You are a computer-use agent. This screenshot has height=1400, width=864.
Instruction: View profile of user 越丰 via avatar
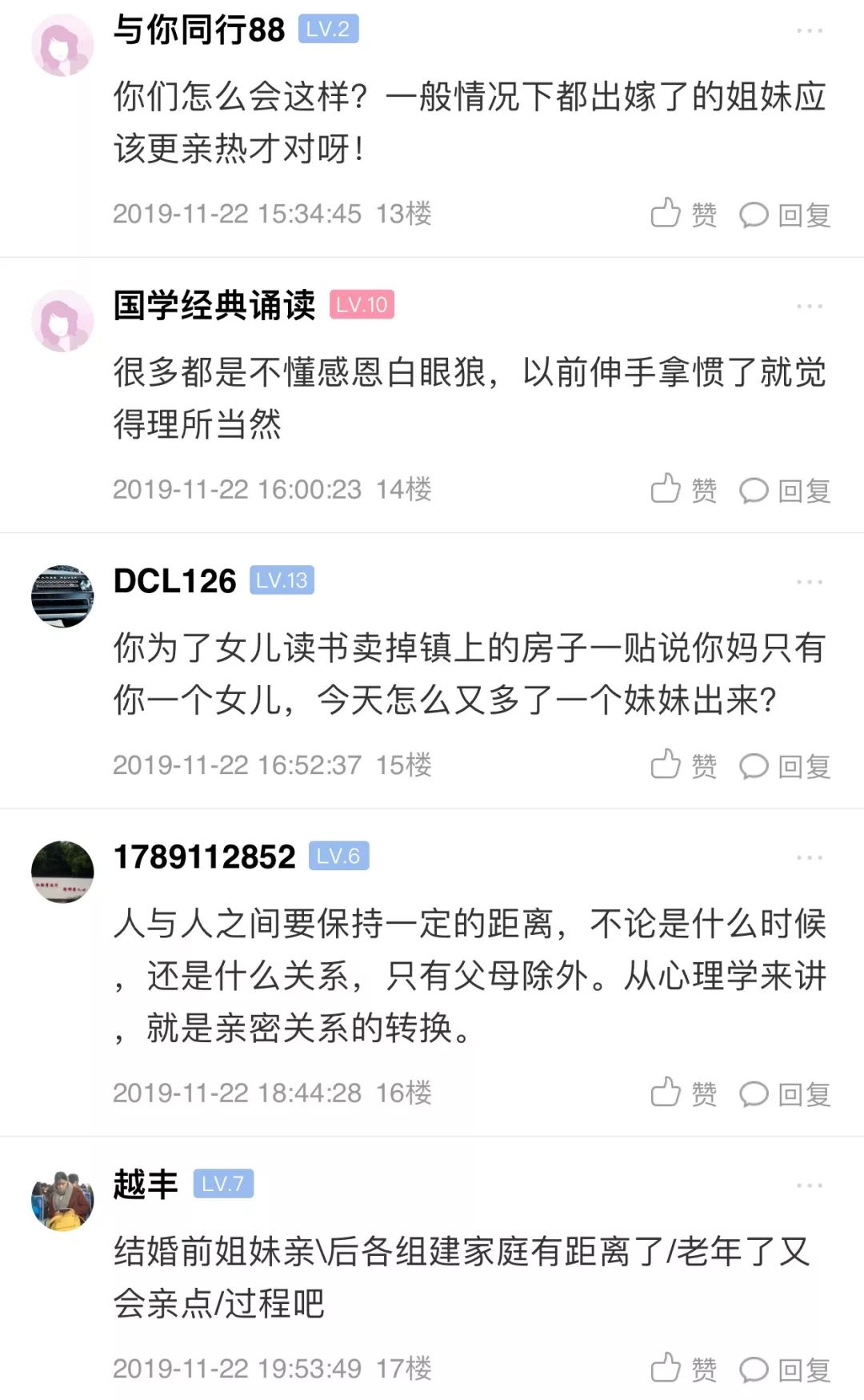tap(62, 1200)
